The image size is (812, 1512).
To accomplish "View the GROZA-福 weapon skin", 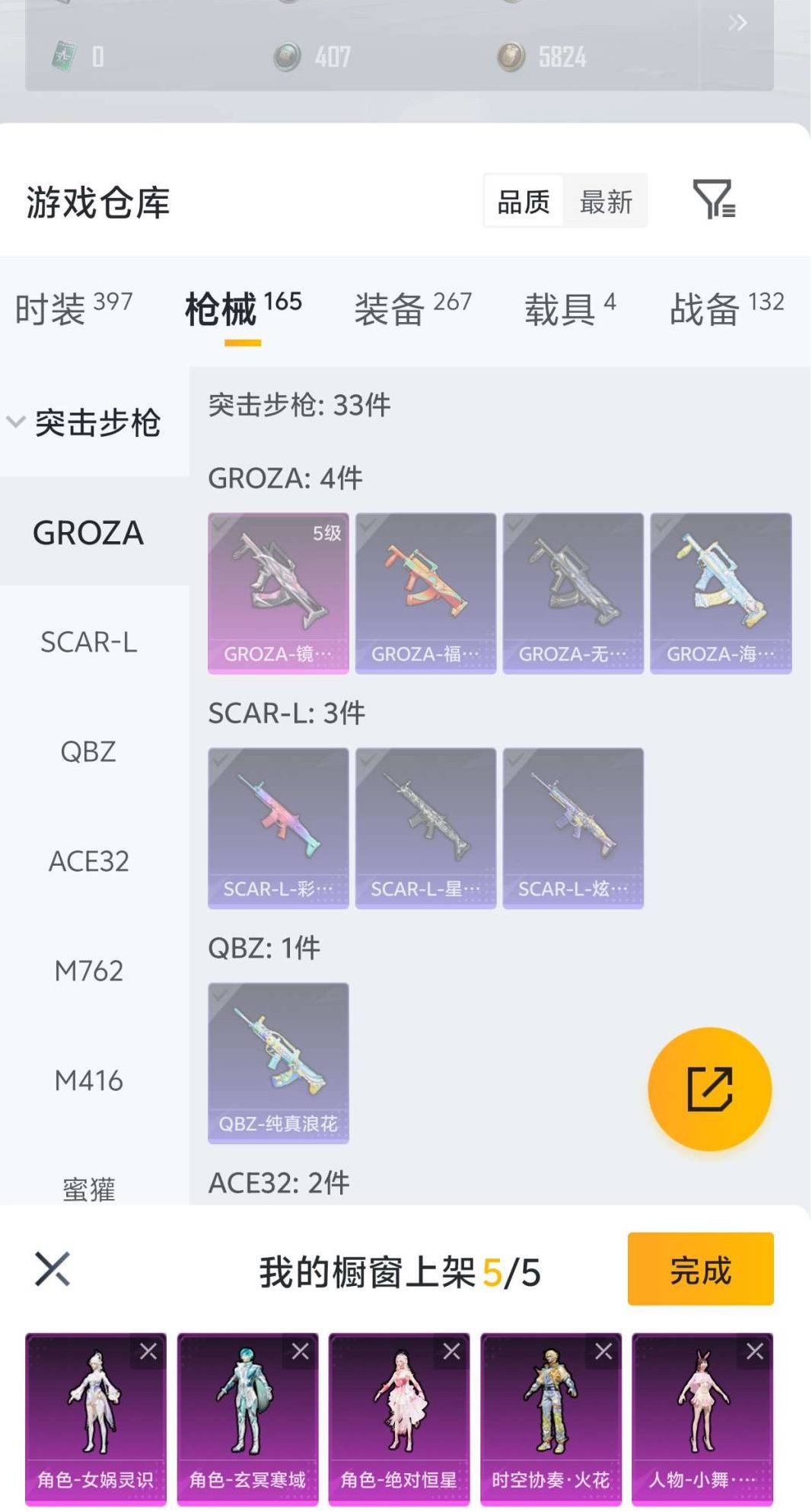I will (425, 592).
